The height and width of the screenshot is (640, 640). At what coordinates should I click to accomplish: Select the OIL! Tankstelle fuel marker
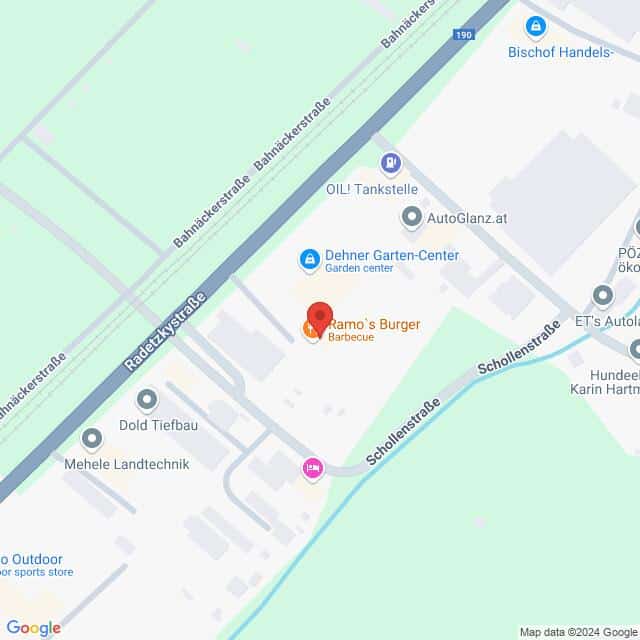[391, 163]
